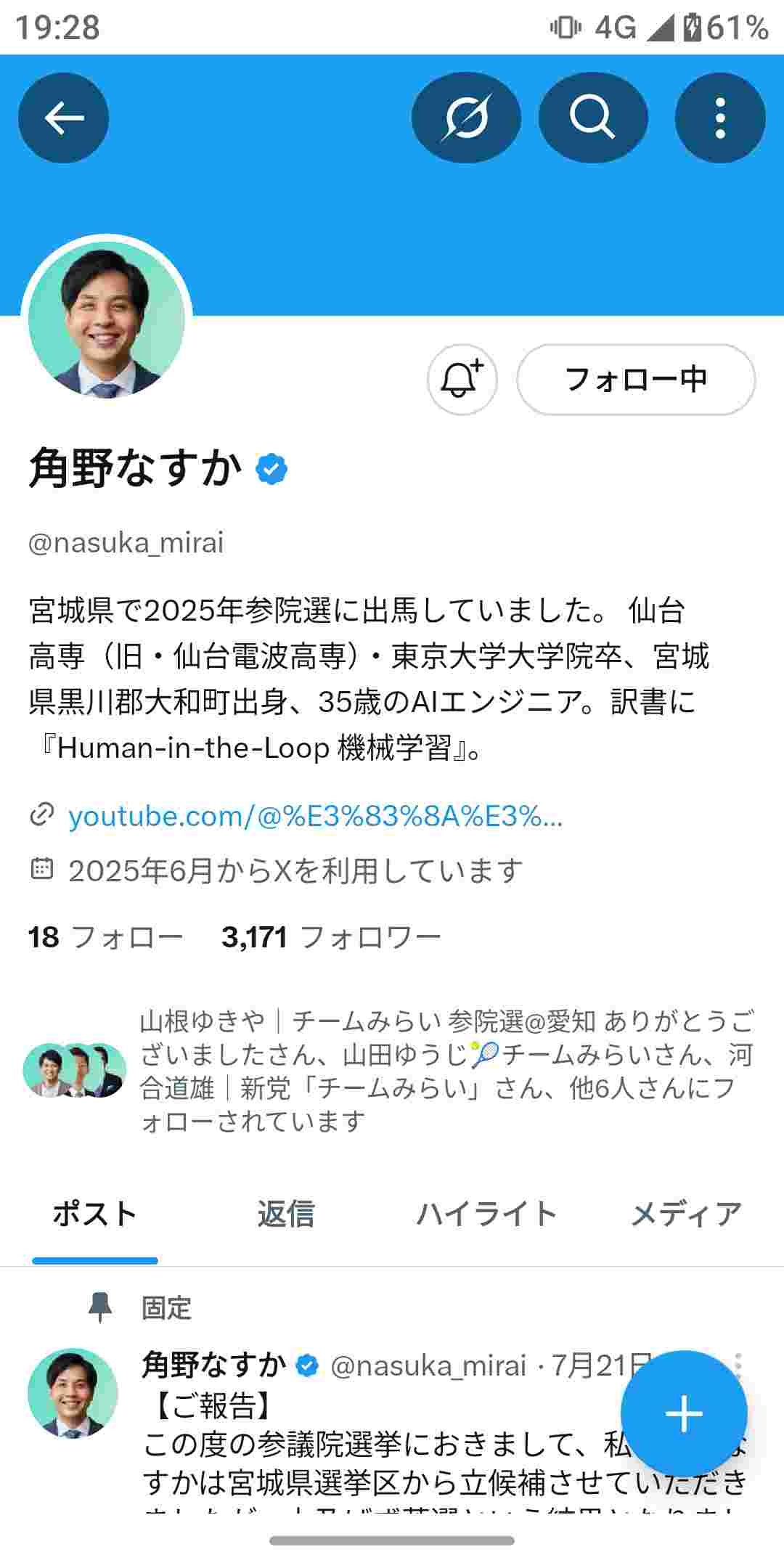Go back using the arrow icon

(64, 118)
